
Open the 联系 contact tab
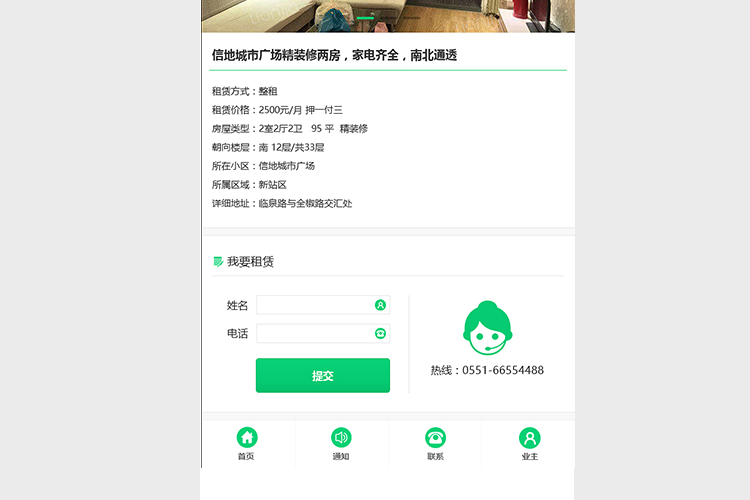coord(435,443)
